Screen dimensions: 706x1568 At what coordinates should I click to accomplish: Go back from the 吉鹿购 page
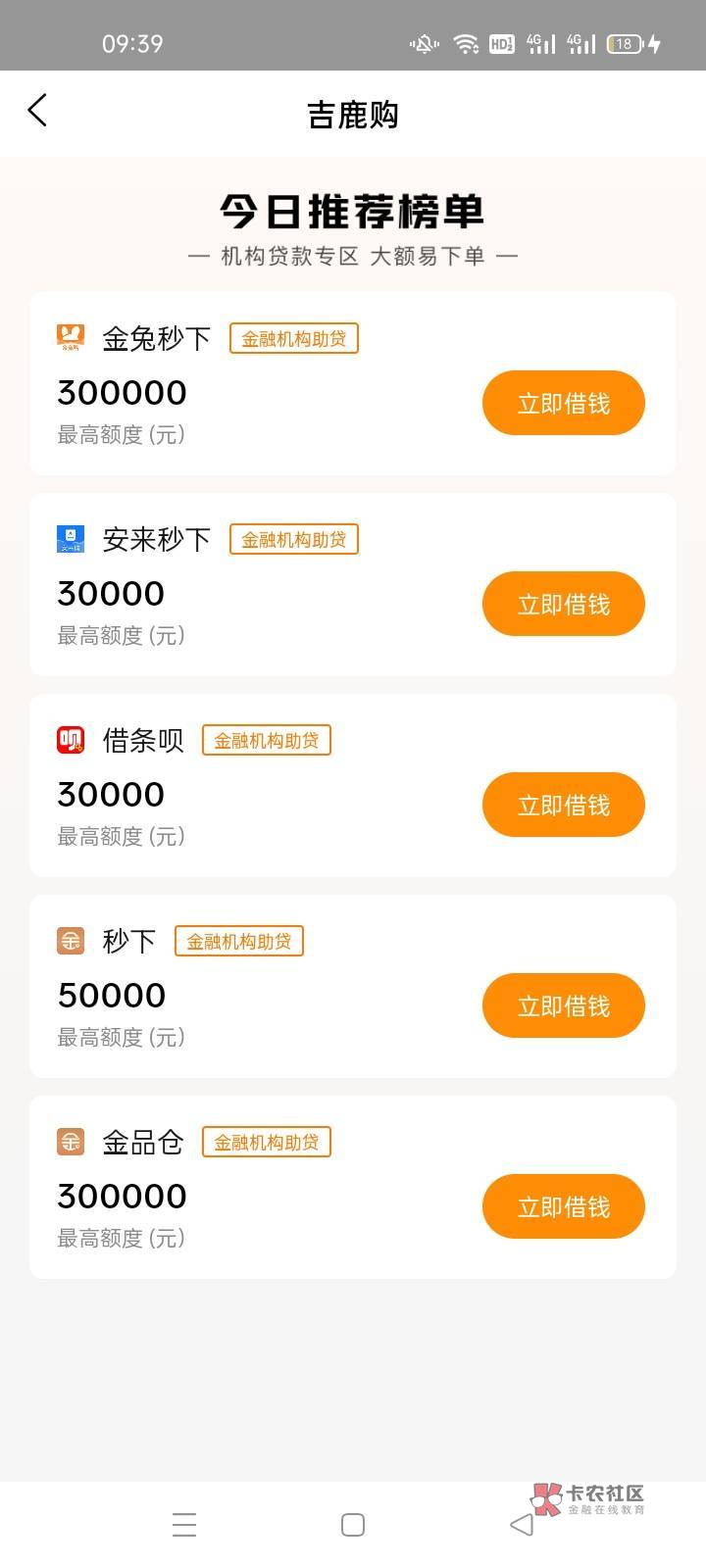pos(37,111)
